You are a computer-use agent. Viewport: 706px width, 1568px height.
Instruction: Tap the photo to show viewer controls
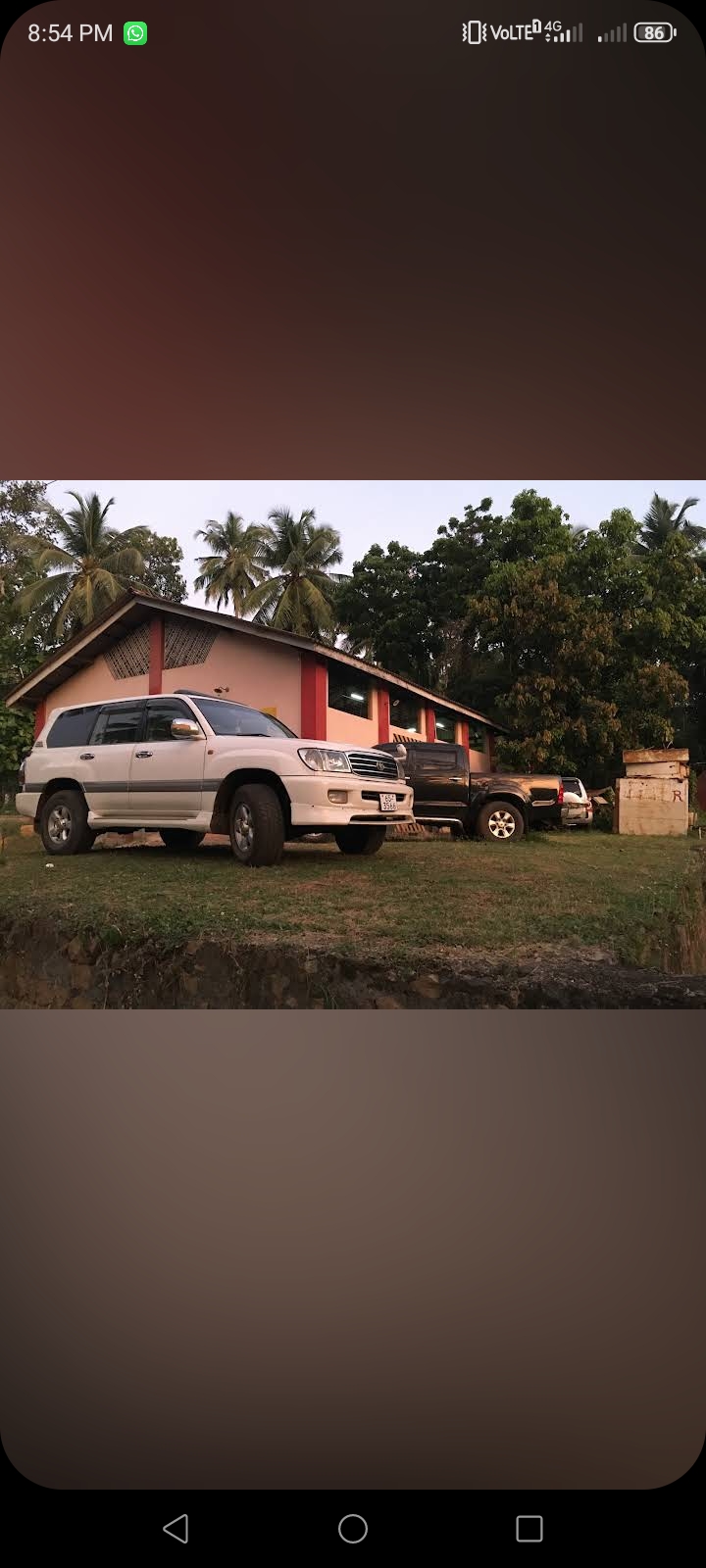coord(353,745)
